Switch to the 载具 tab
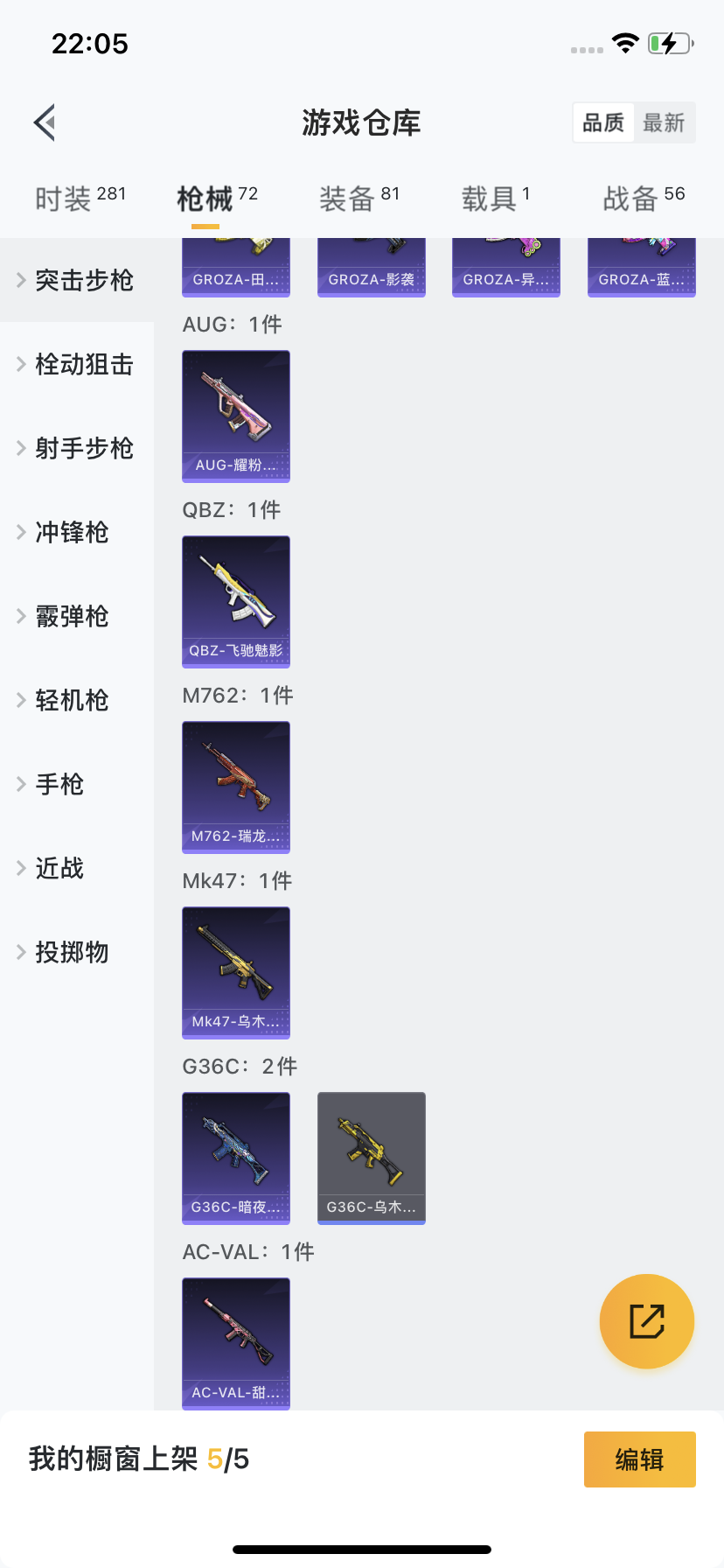 point(496,199)
